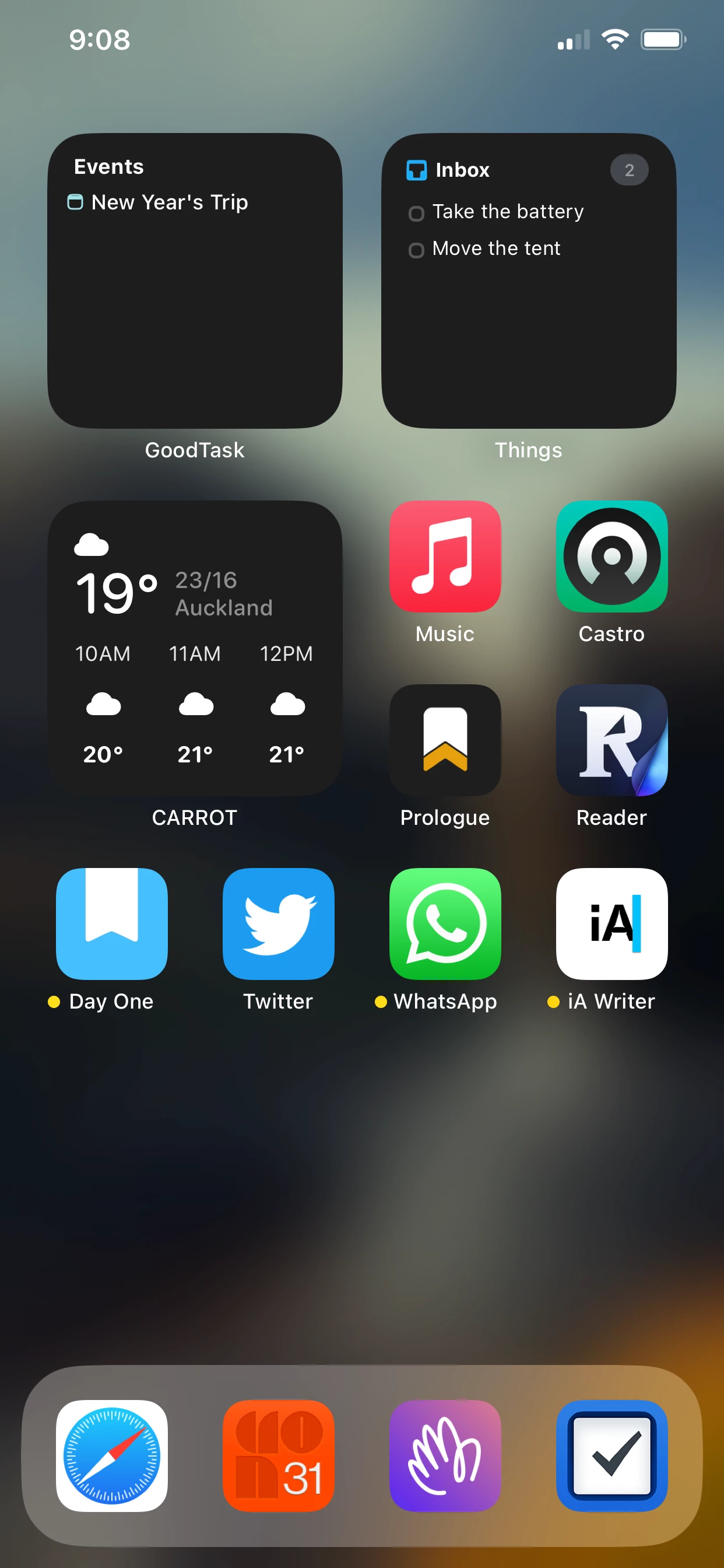
Task: Open the Things Inbox header
Action: point(462,170)
